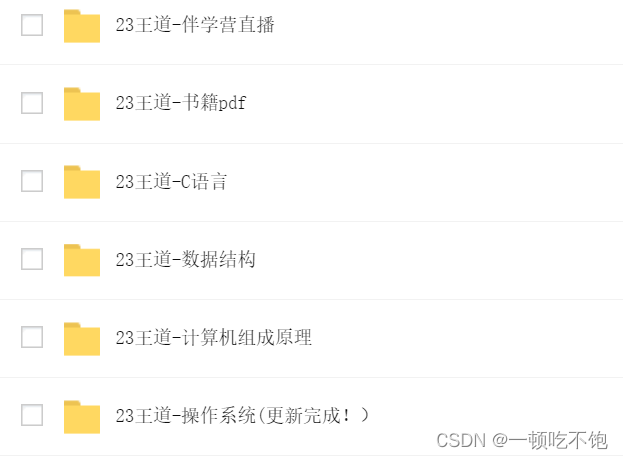
Task: Check the box beside 23王道-书籍pdf
Action: [32, 103]
